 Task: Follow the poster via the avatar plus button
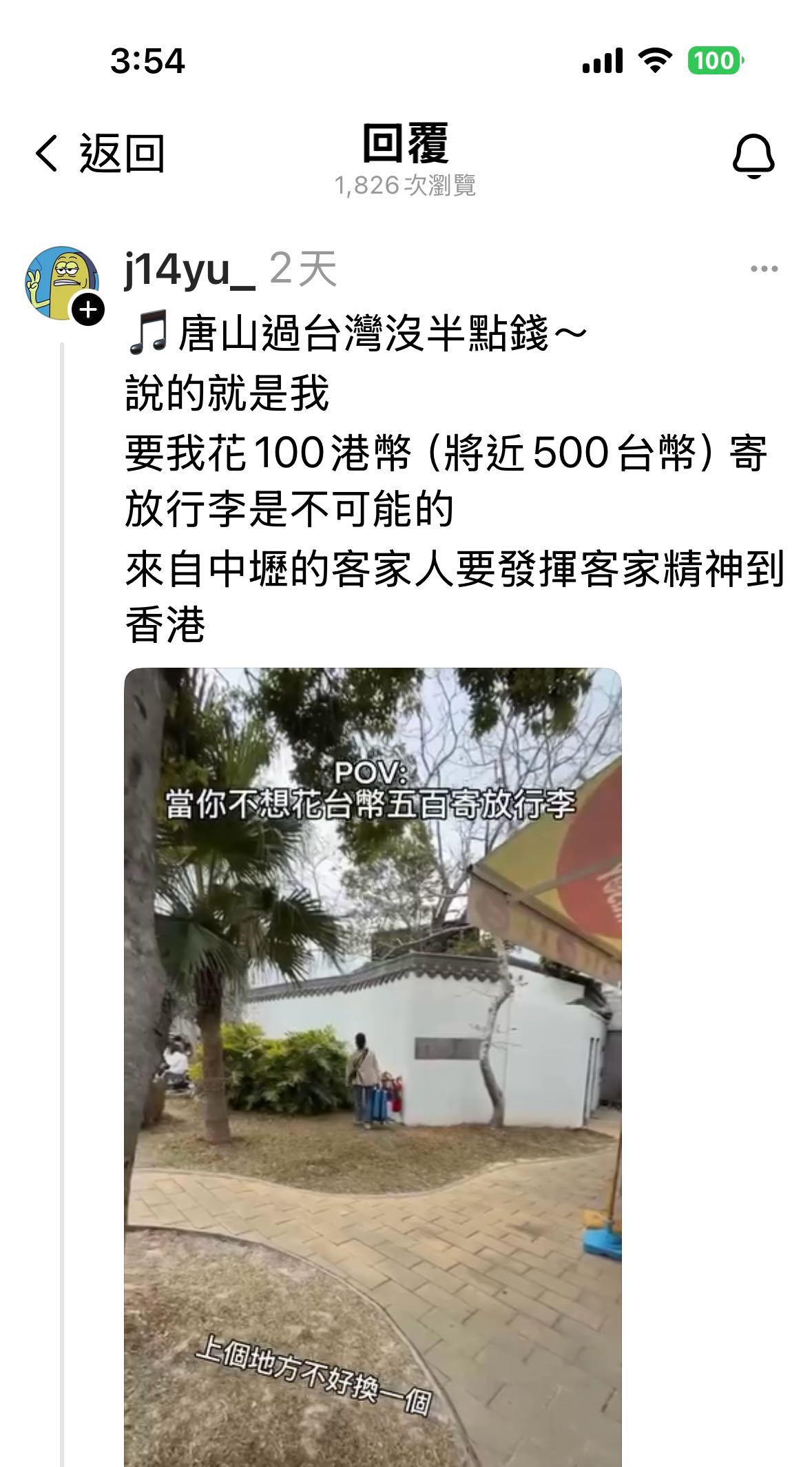(87, 309)
